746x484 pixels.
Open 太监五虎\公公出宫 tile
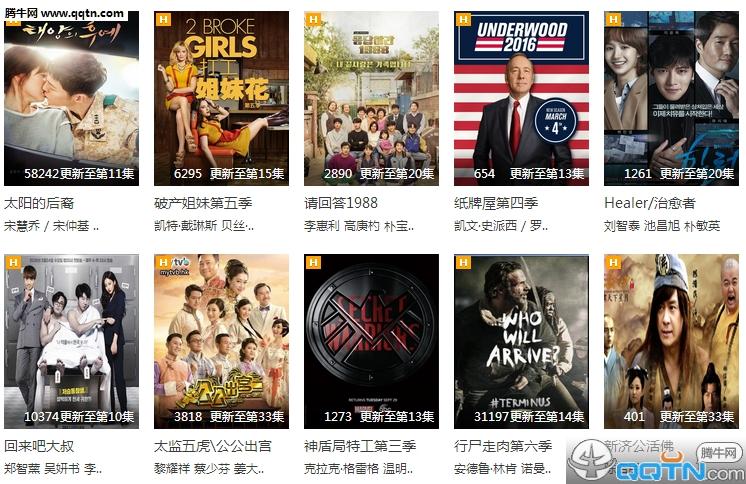coord(221,340)
